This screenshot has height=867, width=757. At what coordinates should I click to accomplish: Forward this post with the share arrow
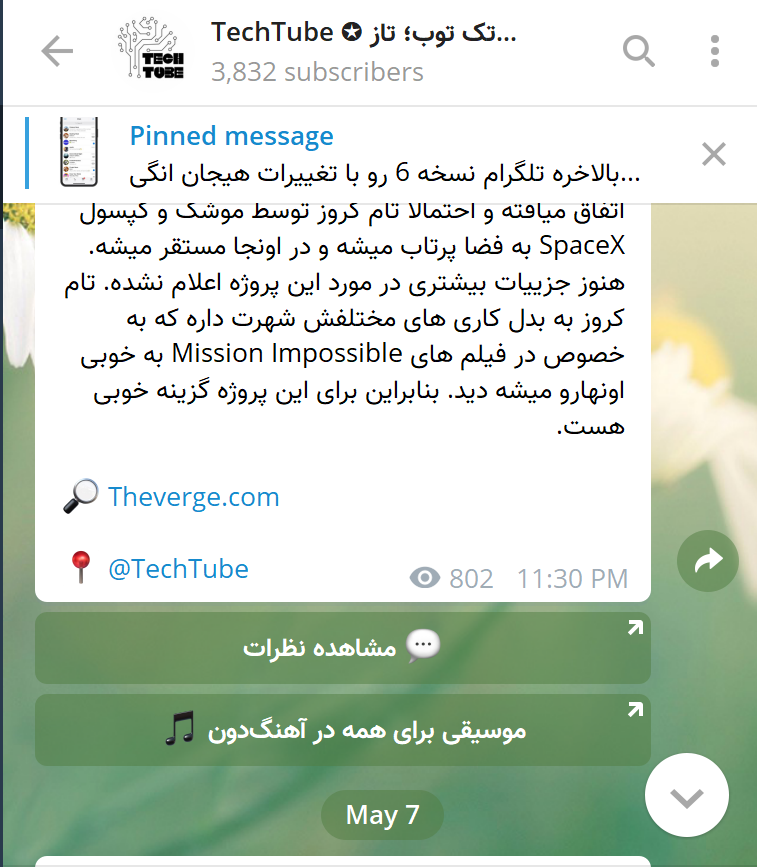(x=707, y=561)
